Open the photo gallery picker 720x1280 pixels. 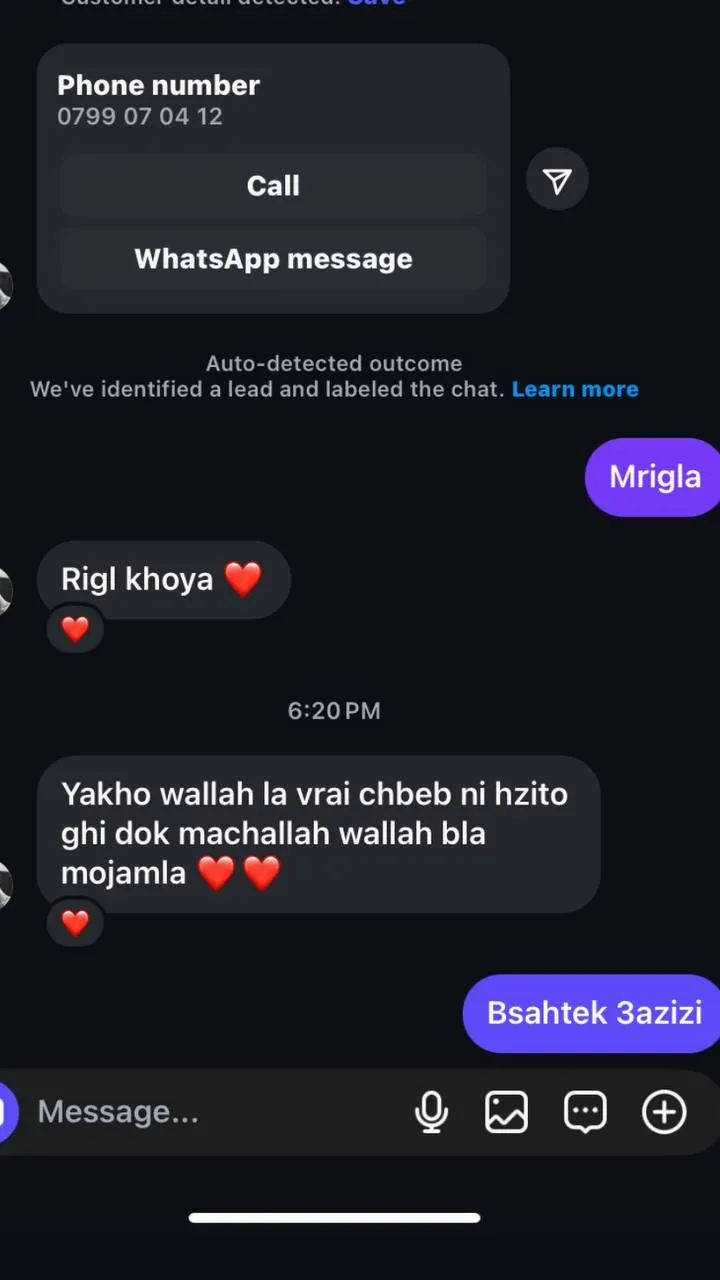pos(507,1112)
